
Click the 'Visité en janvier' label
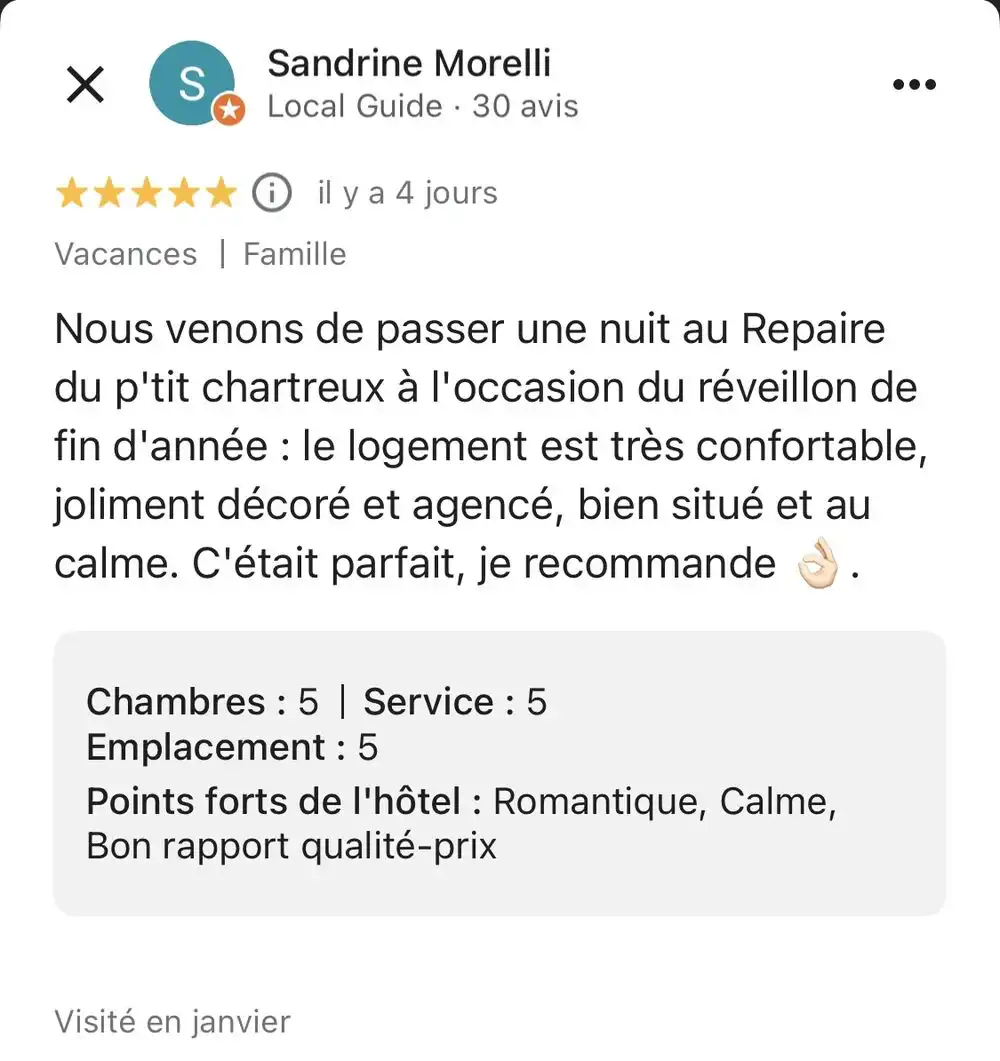[x=171, y=1021]
